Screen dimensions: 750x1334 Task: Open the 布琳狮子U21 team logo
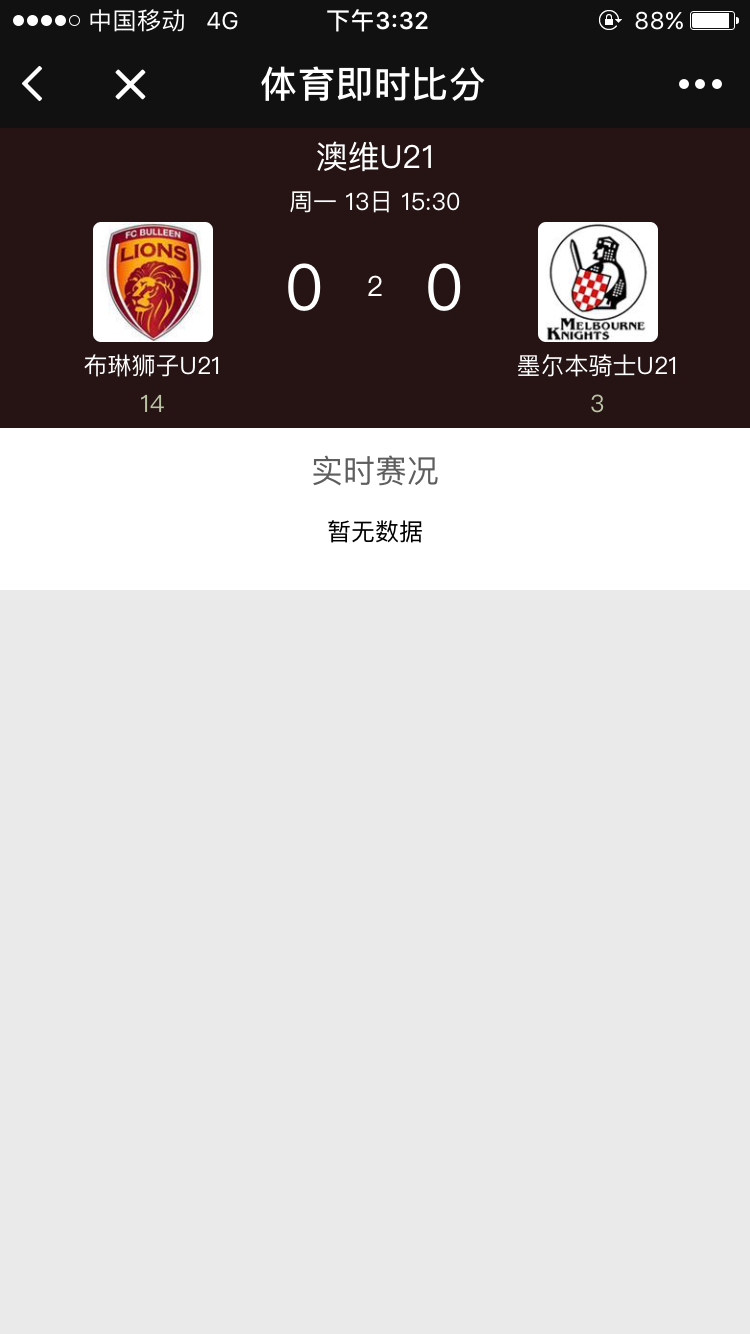click(153, 282)
